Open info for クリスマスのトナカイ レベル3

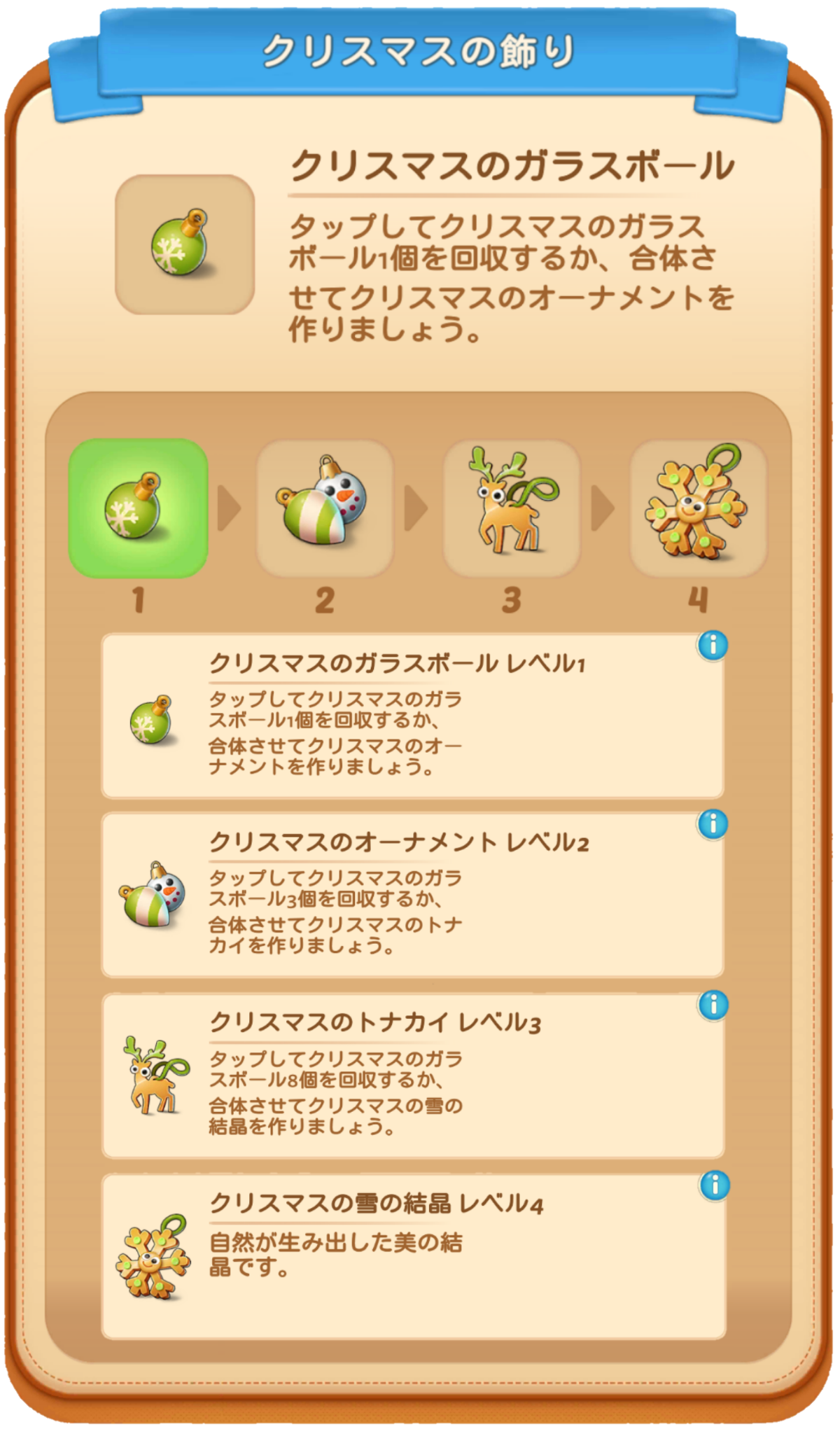pos(713,1005)
